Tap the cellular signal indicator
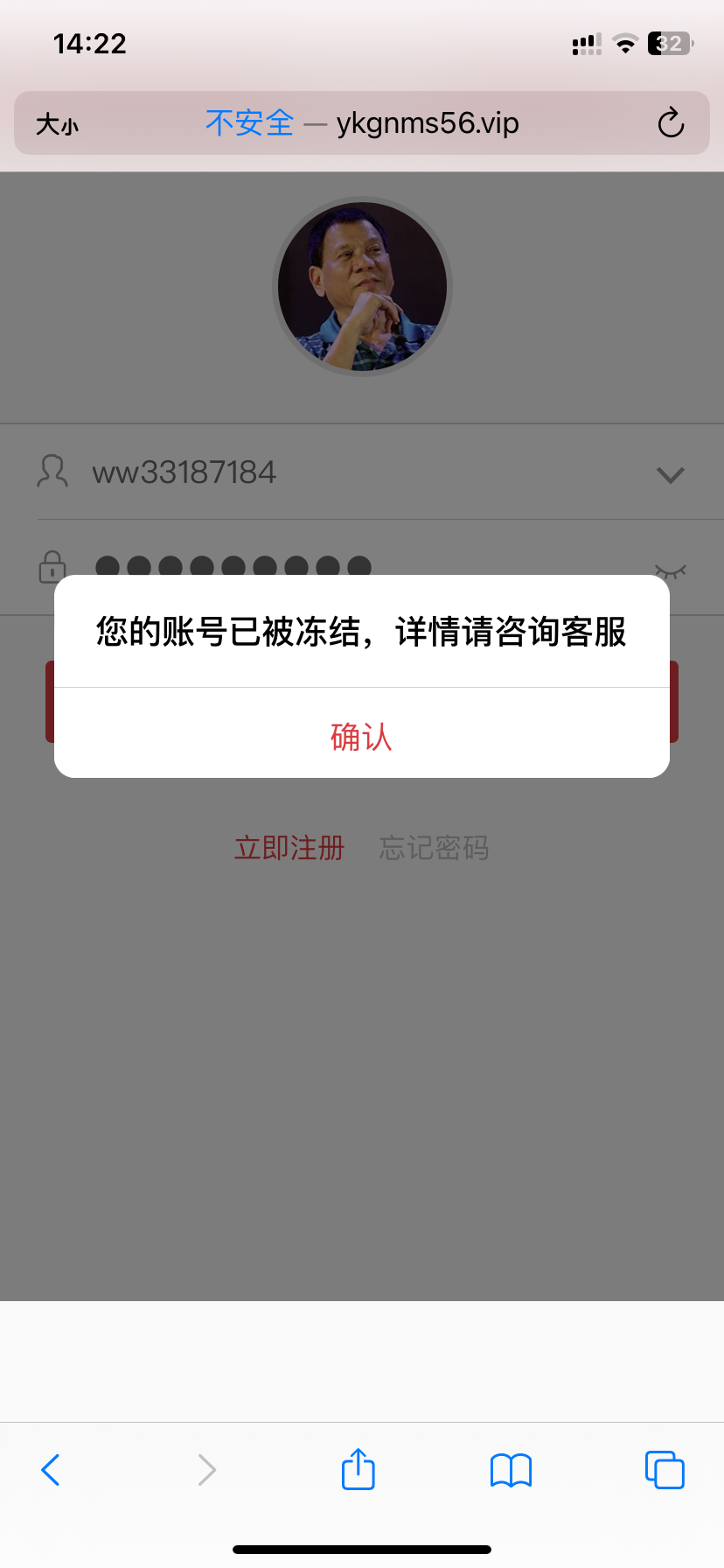Image resolution: width=724 pixels, height=1568 pixels. [584, 44]
